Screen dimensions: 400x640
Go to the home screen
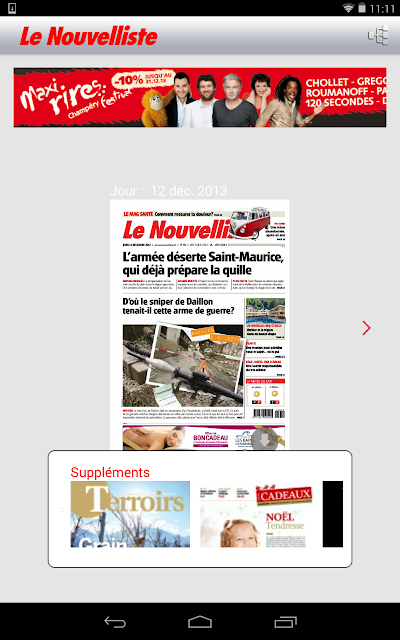200,622
